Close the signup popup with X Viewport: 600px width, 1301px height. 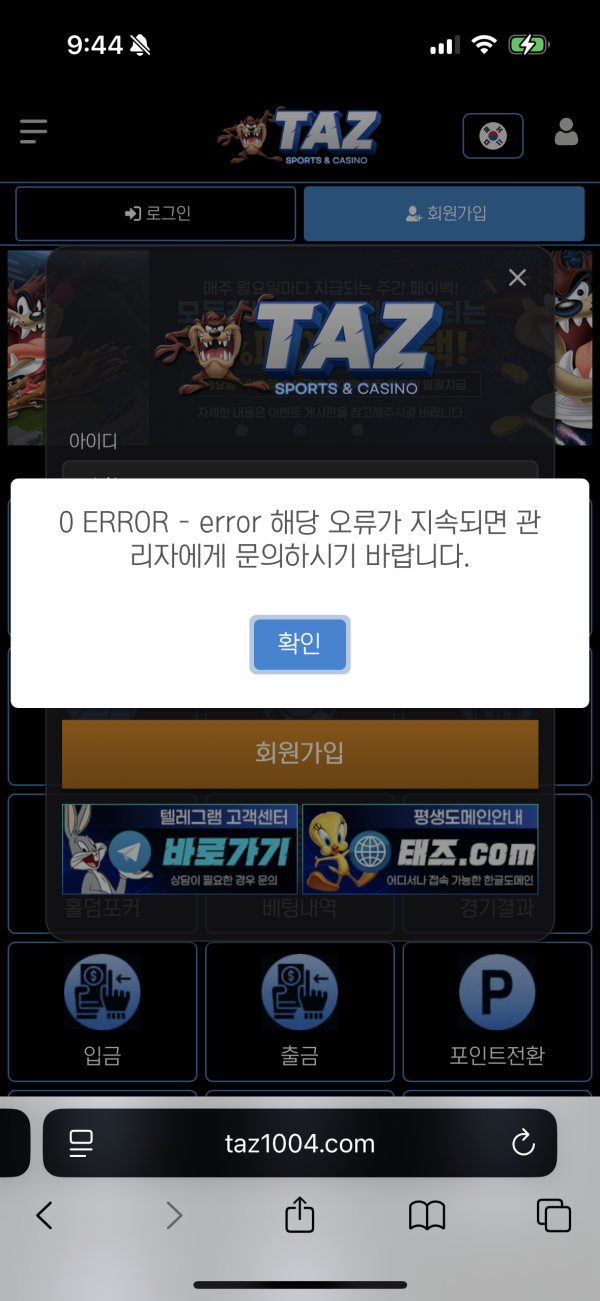(517, 278)
